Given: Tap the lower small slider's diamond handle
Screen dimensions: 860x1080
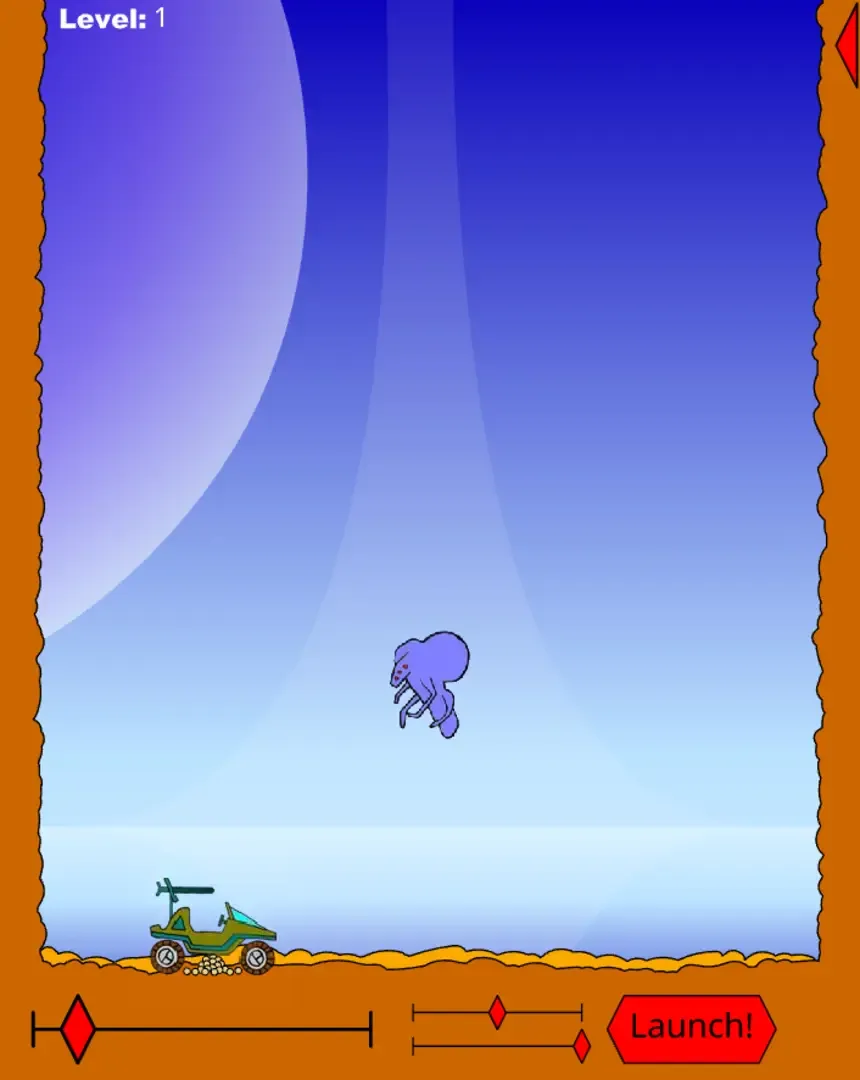Looking at the screenshot, I should pyautogui.click(x=581, y=1046).
